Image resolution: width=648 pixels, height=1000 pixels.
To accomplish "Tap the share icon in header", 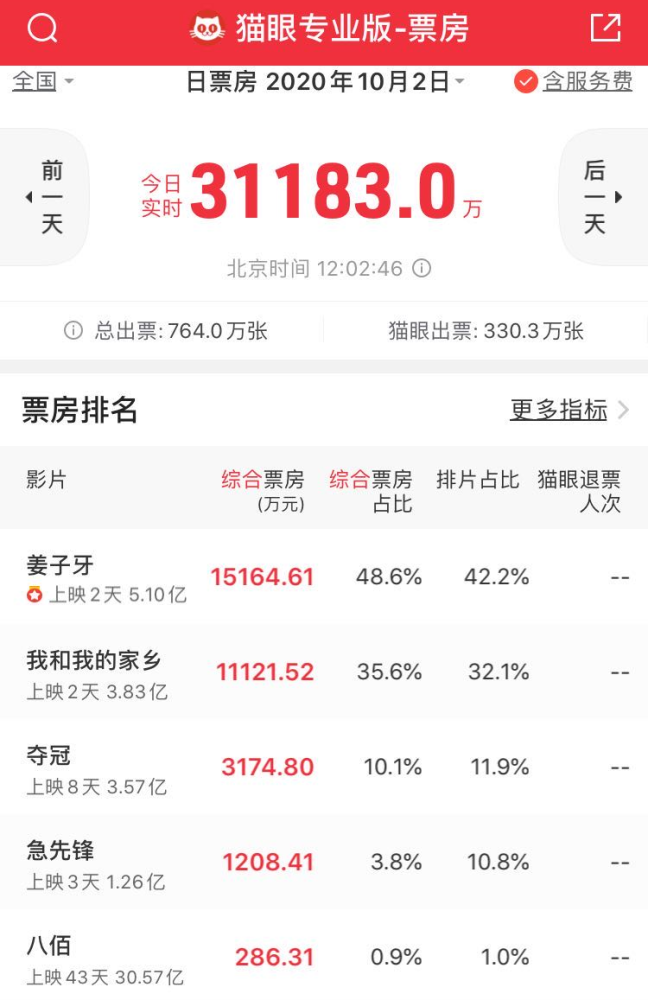I will pyautogui.click(x=606, y=29).
